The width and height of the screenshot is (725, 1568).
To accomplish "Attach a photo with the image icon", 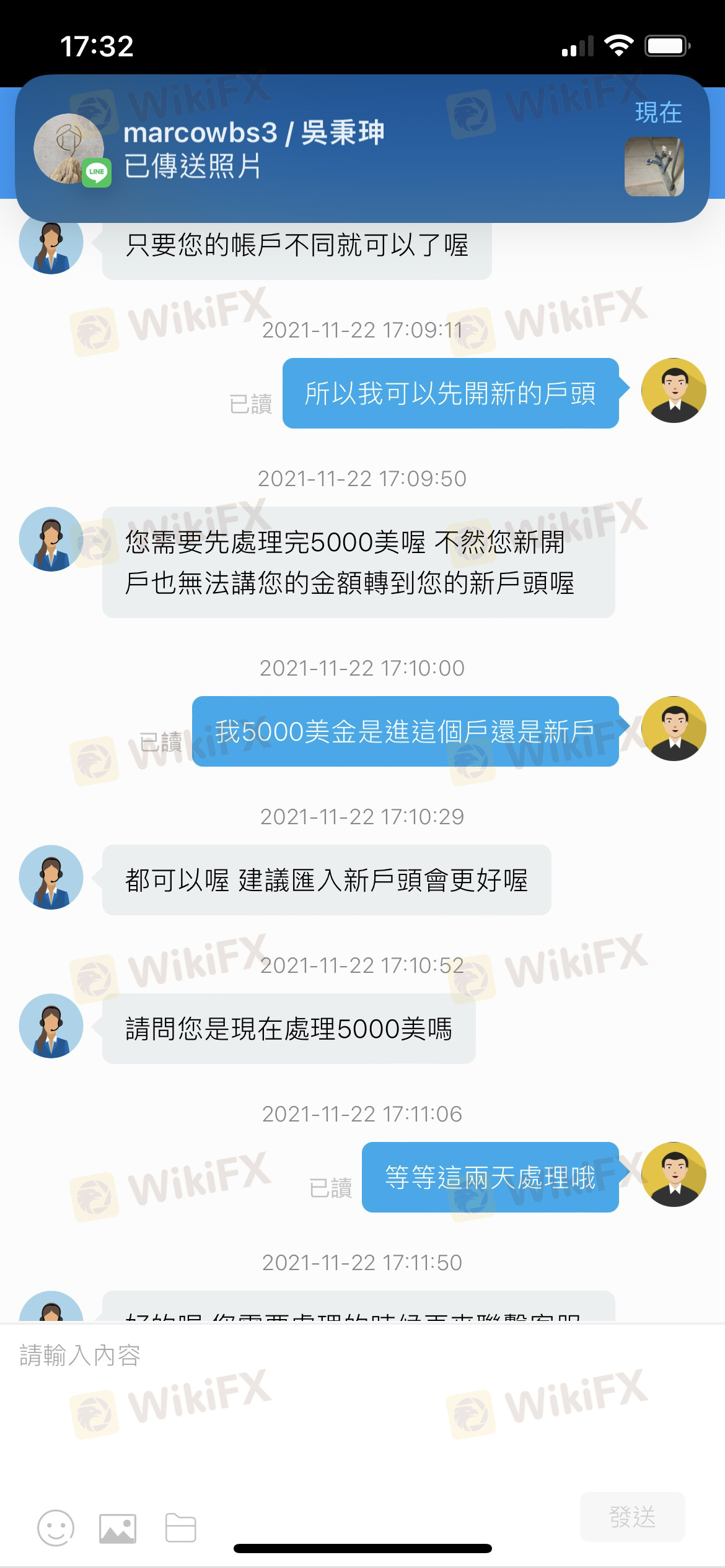I will 118,1528.
